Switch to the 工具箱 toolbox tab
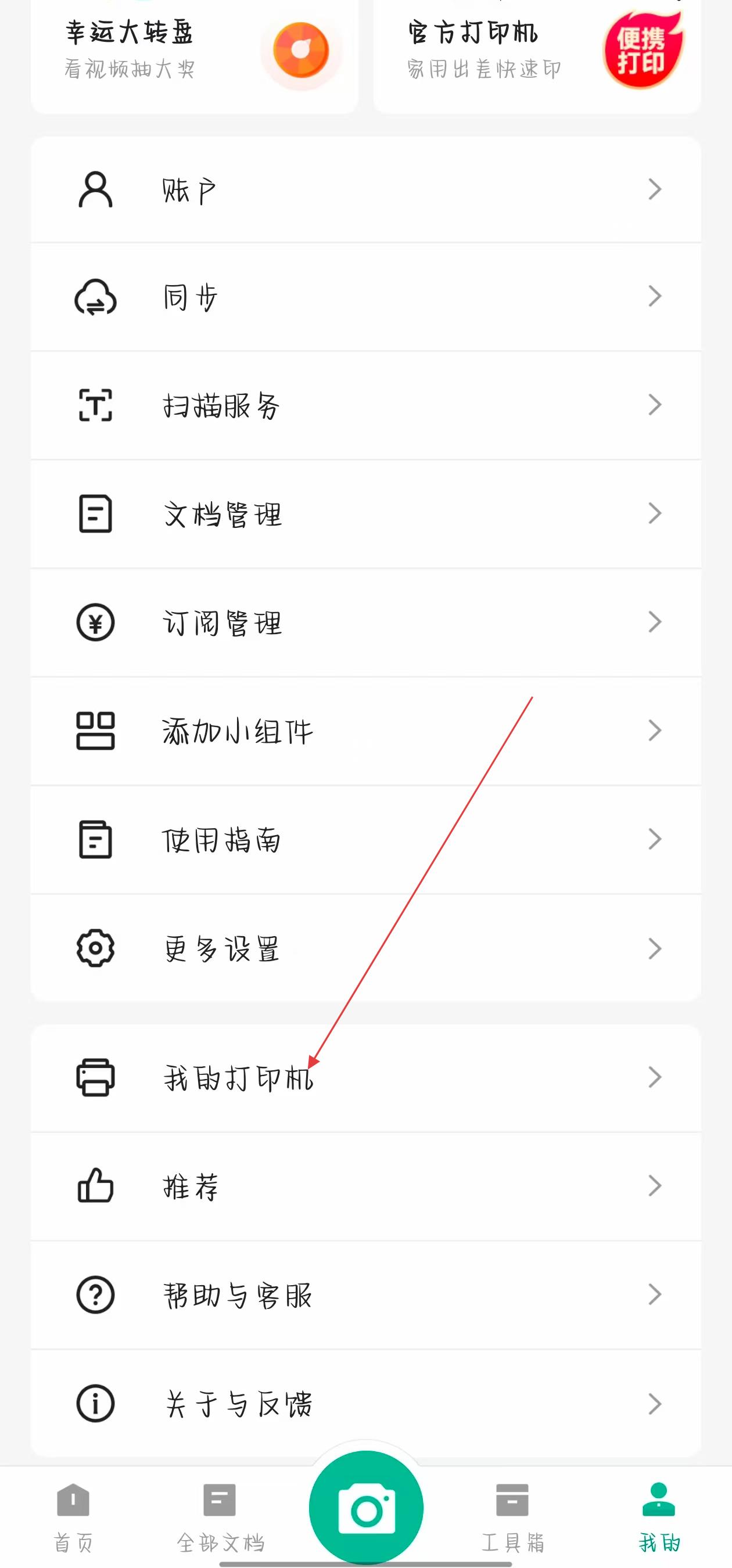Image resolution: width=732 pixels, height=1568 pixels. [x=512, y=1516]
